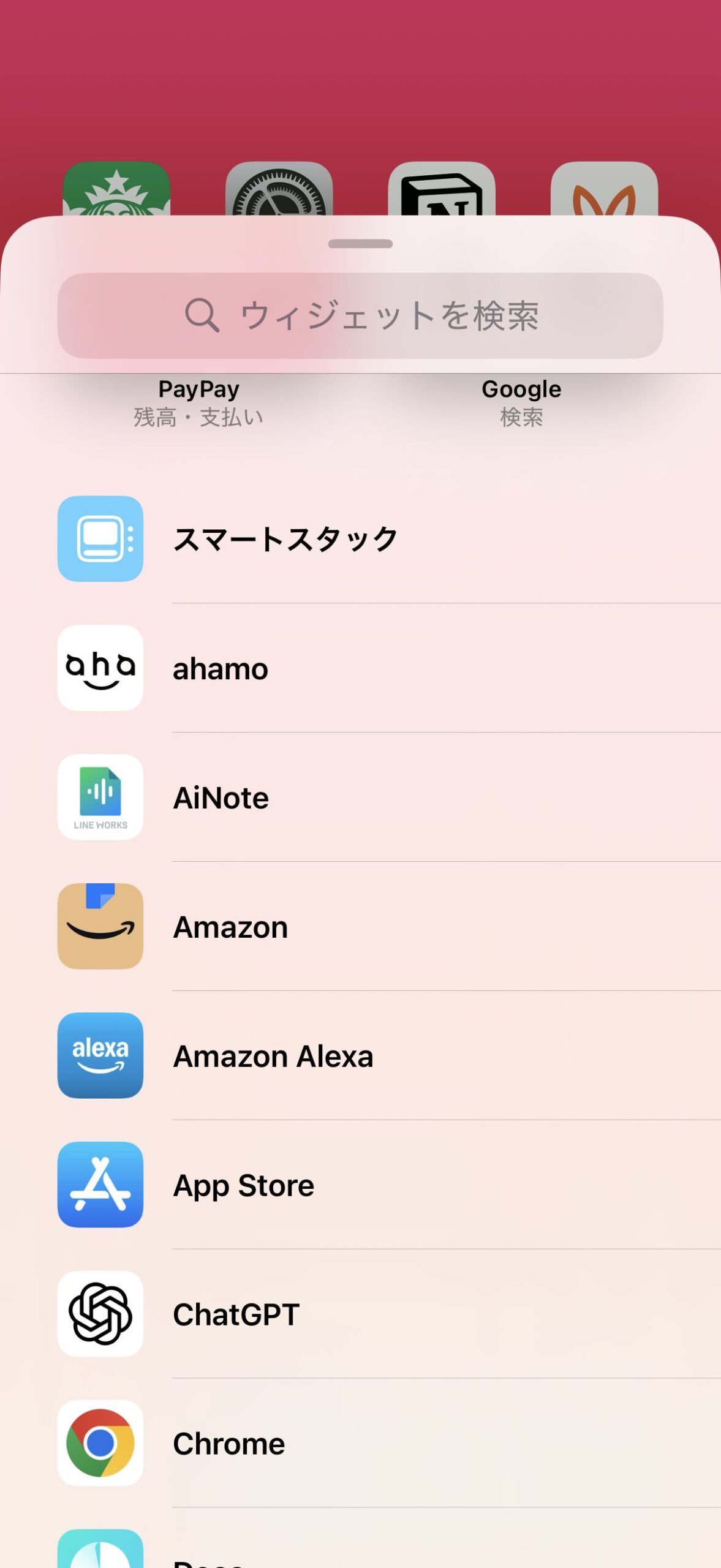
Task: Choose the Chrome widget row
Action: (360, 1444)
